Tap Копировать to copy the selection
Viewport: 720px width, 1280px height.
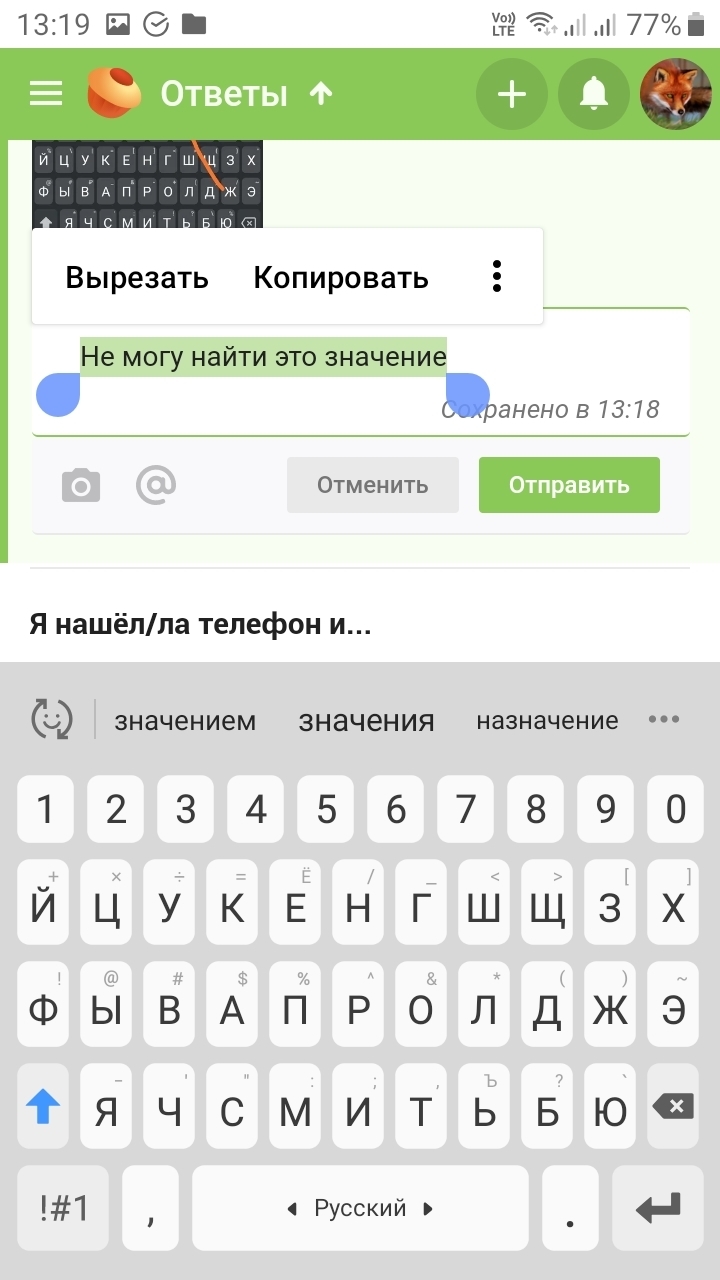tap(341, 277)
